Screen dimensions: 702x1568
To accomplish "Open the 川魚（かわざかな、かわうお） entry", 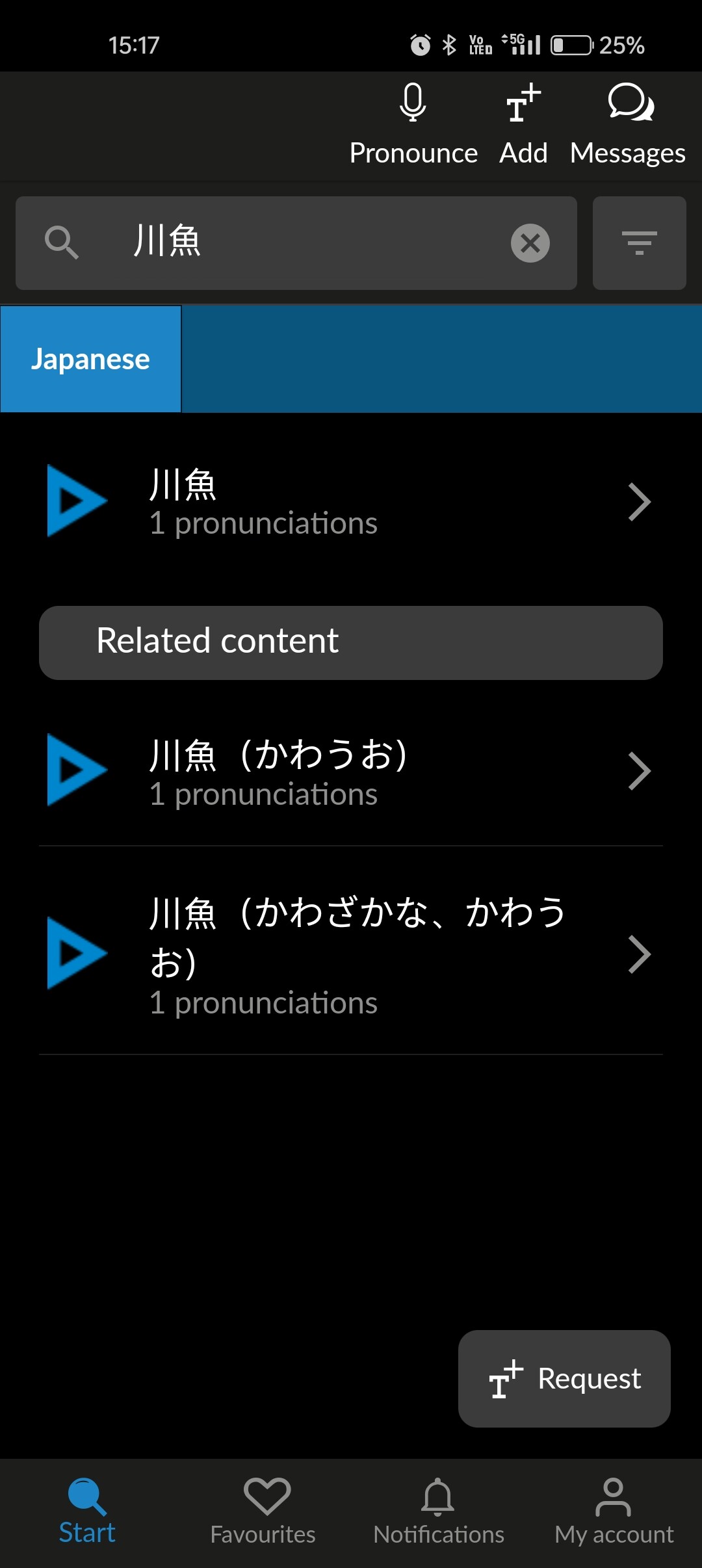I will pos(640,954).
